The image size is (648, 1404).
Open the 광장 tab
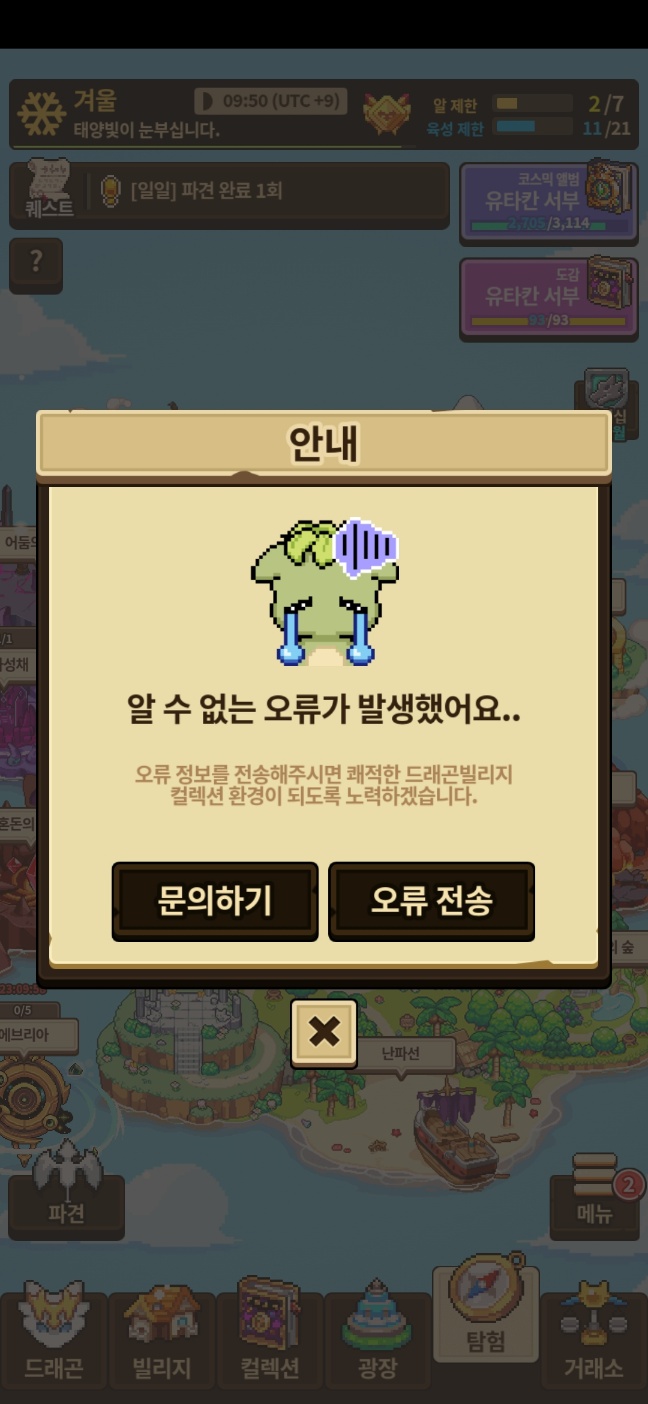[377, 1340]
